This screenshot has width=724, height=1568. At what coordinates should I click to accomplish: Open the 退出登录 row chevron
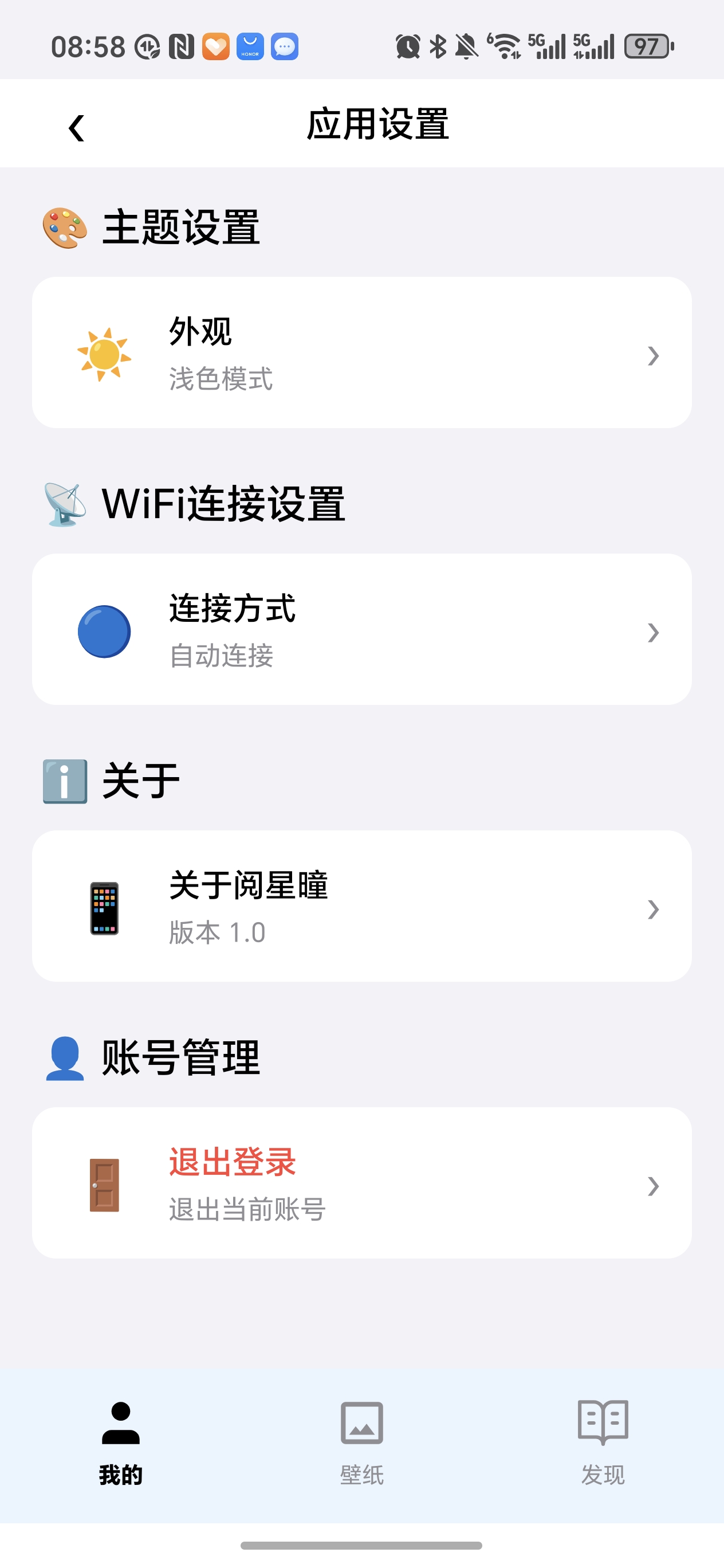(x=653, y=1185)
